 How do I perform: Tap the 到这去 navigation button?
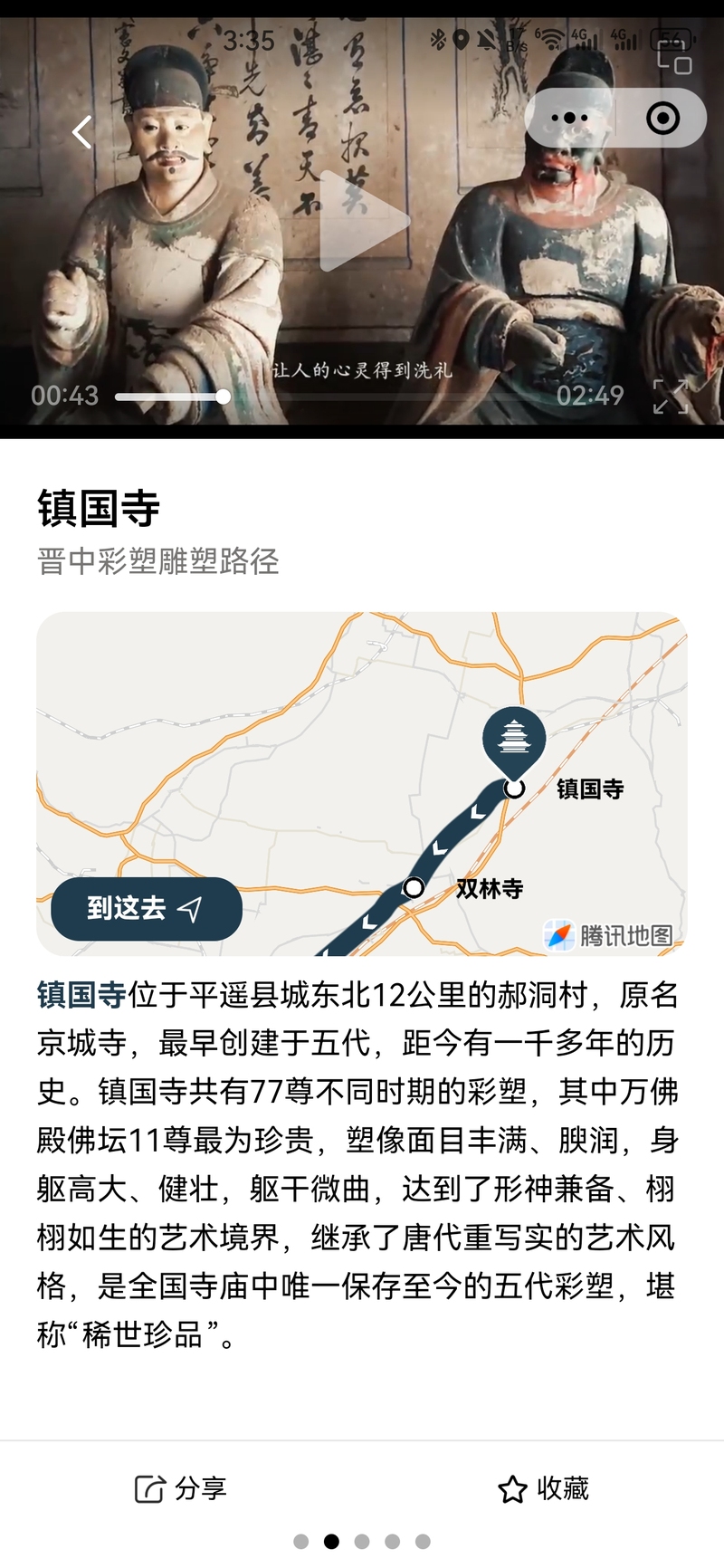[146, 908]
